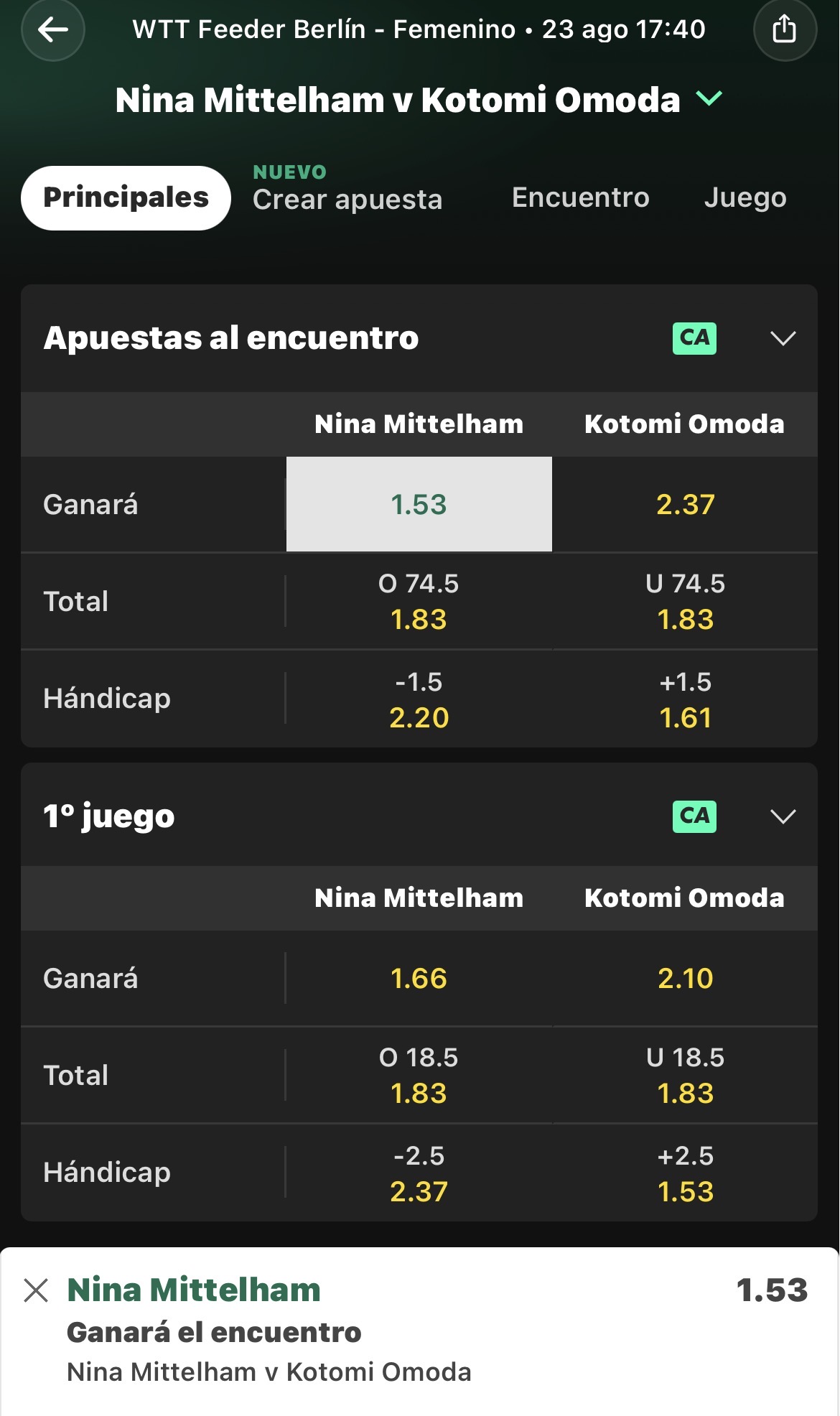This screenshot has width=840, height=1416.
Task: Open the Juego tab
Action: pos(745,197)
